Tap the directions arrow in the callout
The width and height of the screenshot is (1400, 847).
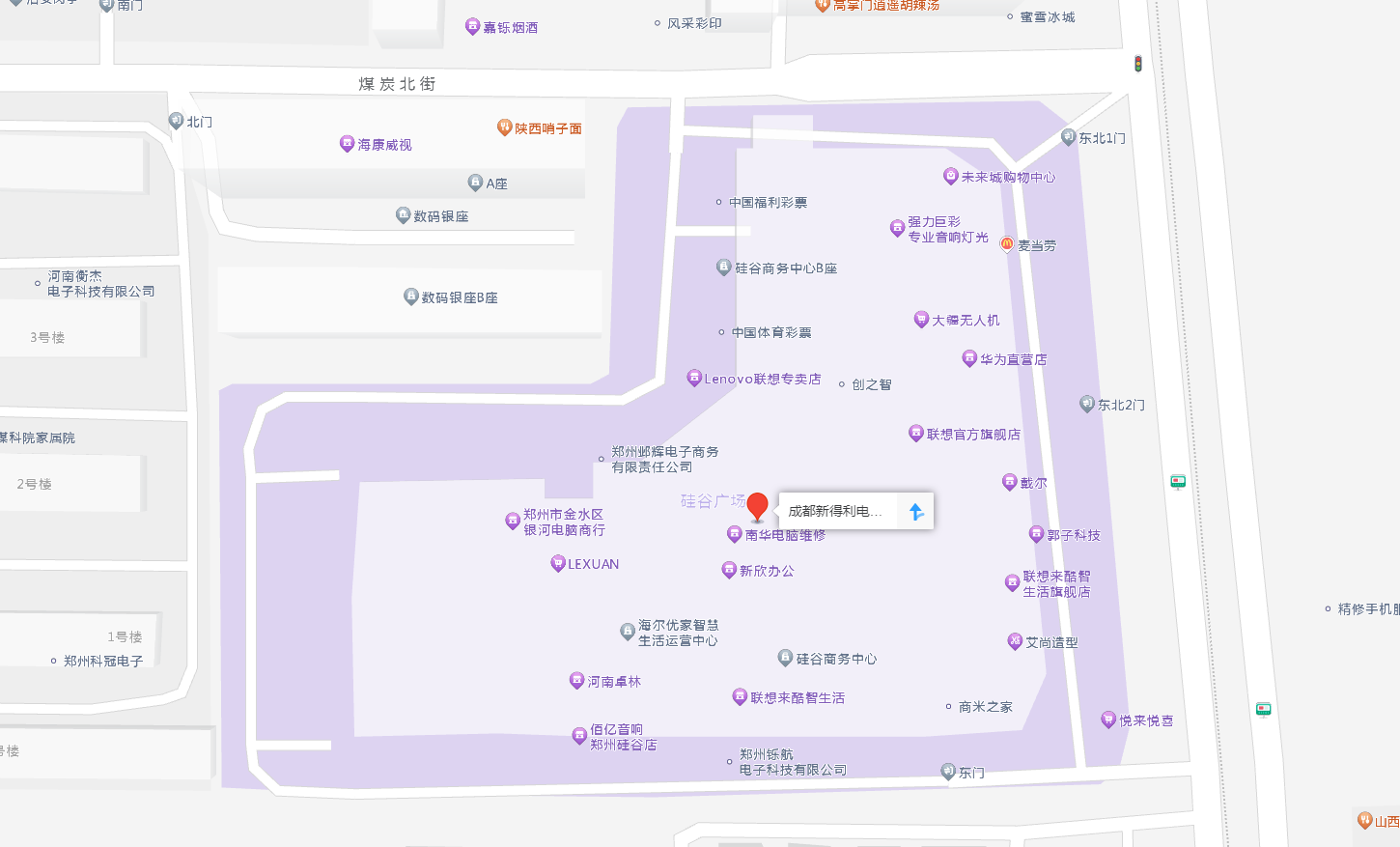coord(916,512)
